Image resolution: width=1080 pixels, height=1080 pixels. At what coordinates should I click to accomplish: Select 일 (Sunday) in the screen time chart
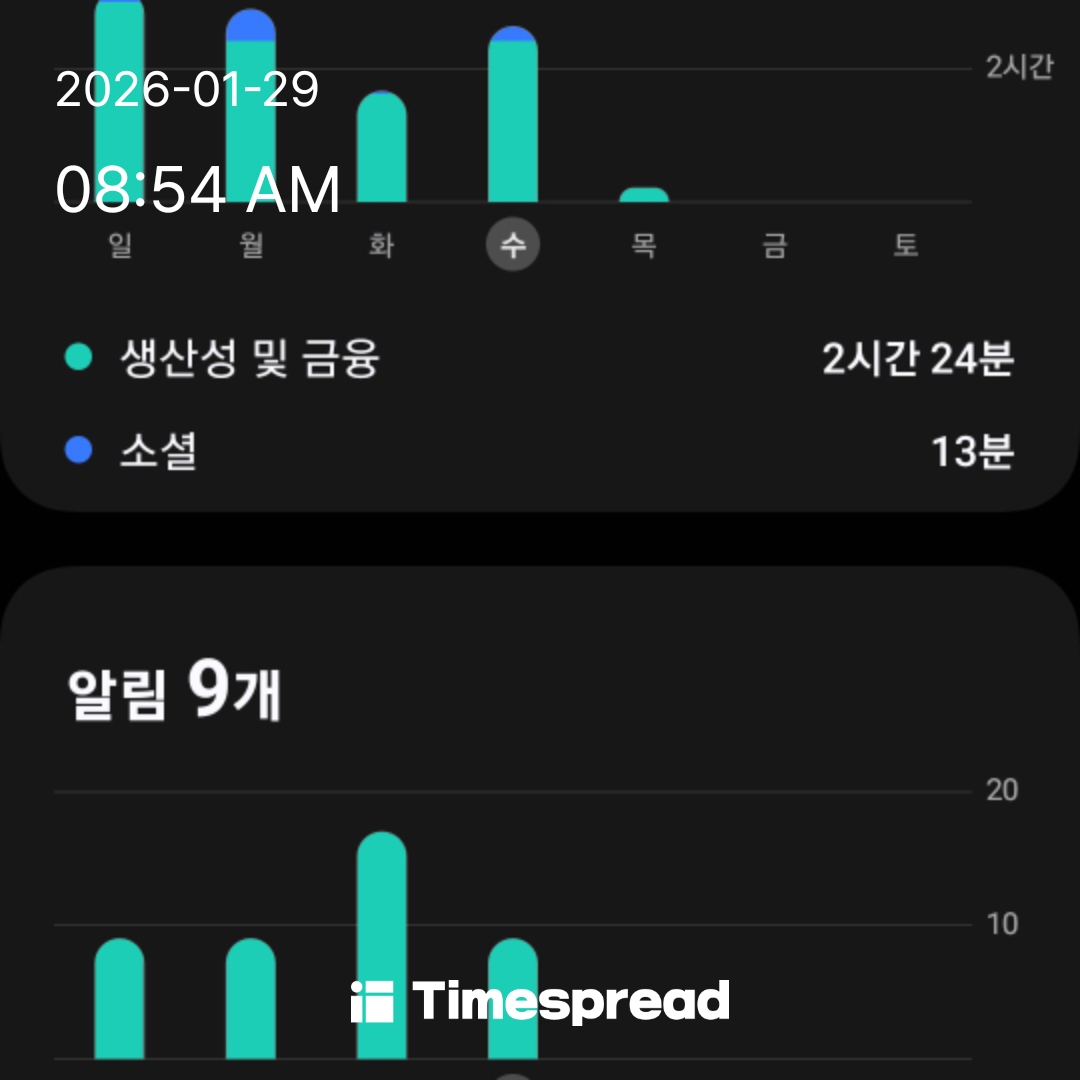point(120,245)
